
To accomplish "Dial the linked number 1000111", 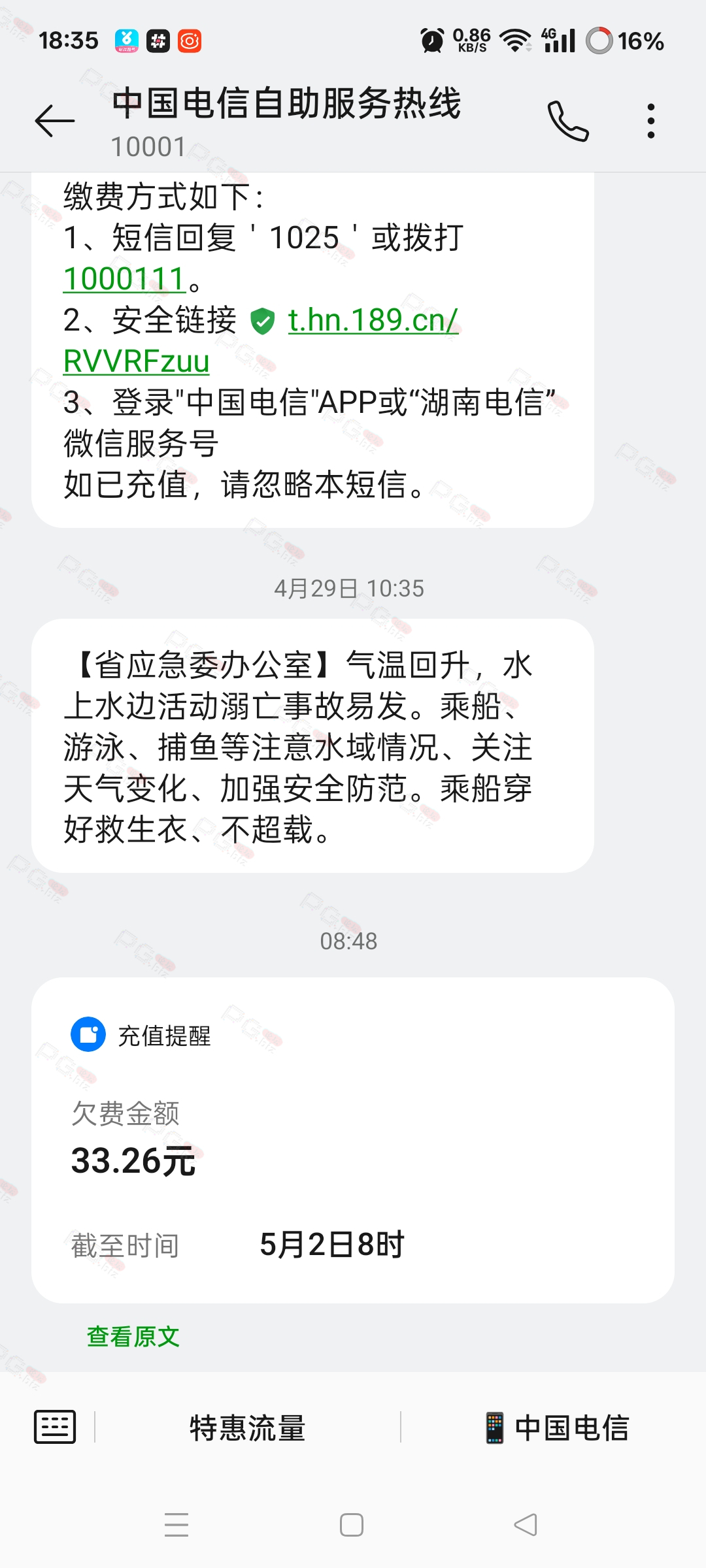I will click(124, 279).
